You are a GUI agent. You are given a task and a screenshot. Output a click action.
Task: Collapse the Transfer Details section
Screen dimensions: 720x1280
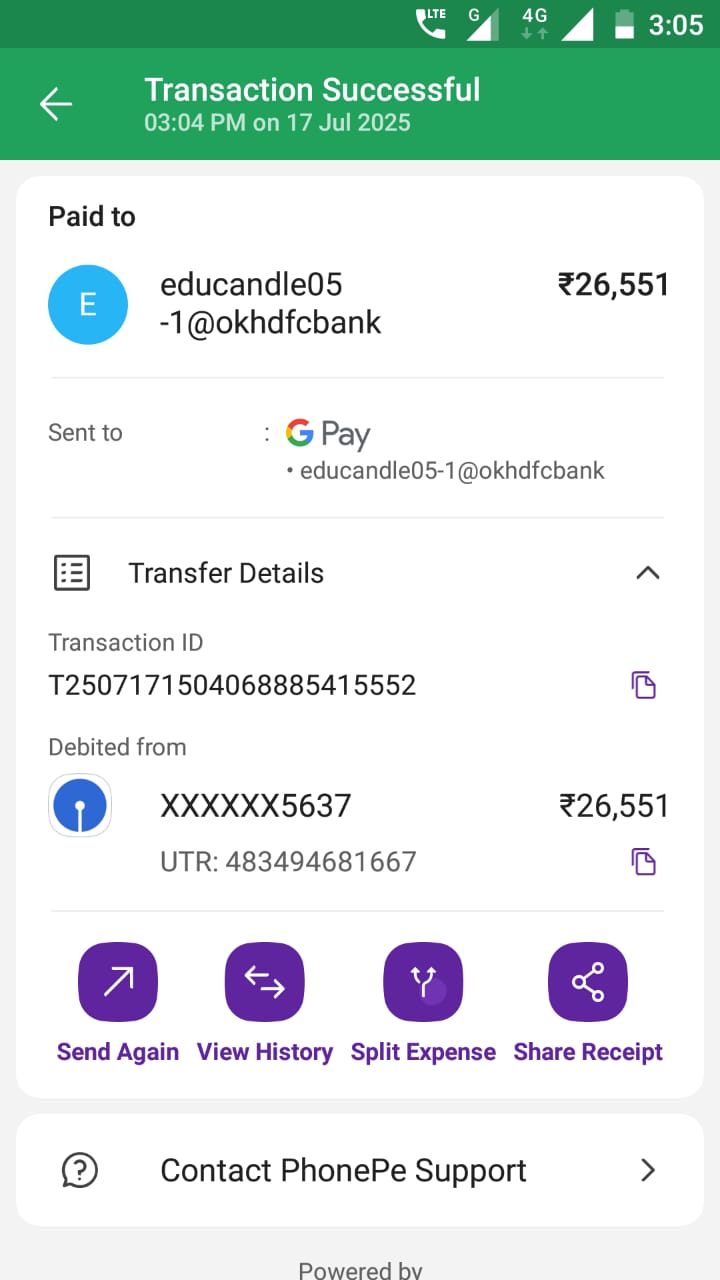(x=648, y=573)
